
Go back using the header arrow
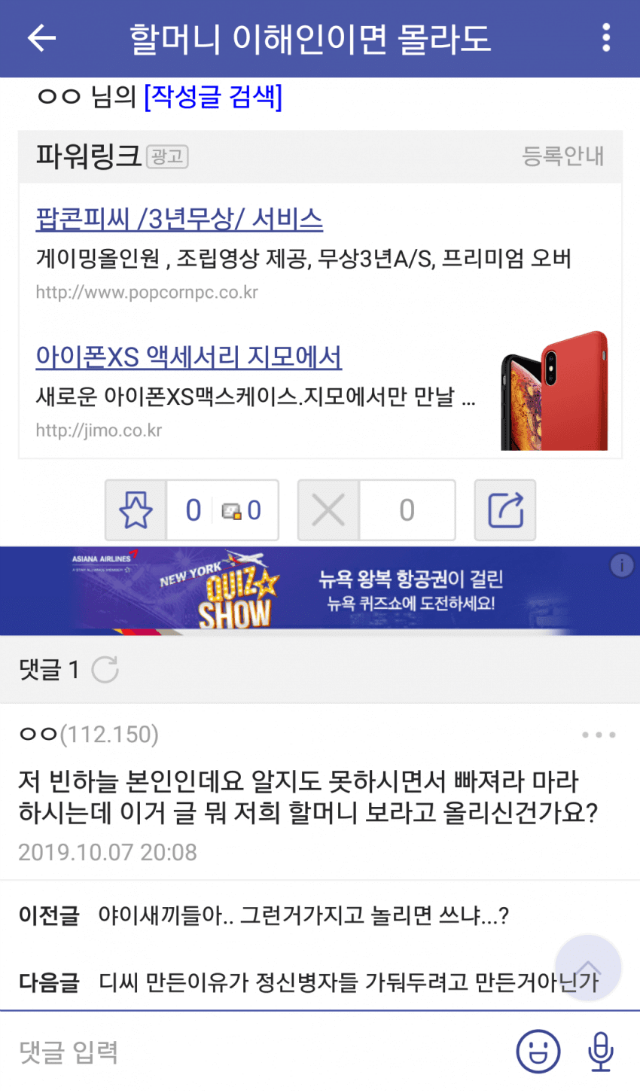pyautogui.click(x=42, y=38)
